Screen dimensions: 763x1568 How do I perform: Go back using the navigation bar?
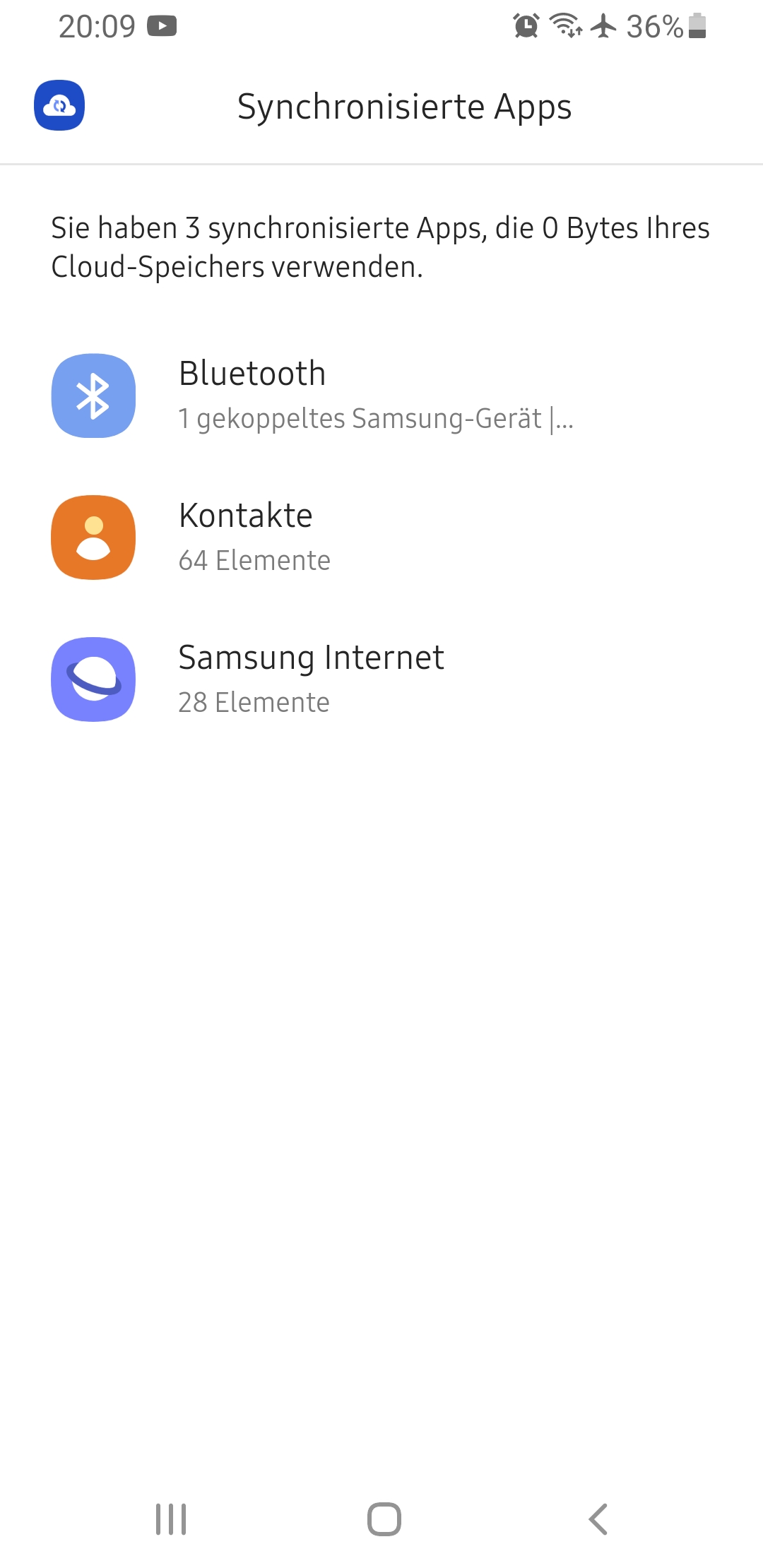coord(598,1519)
